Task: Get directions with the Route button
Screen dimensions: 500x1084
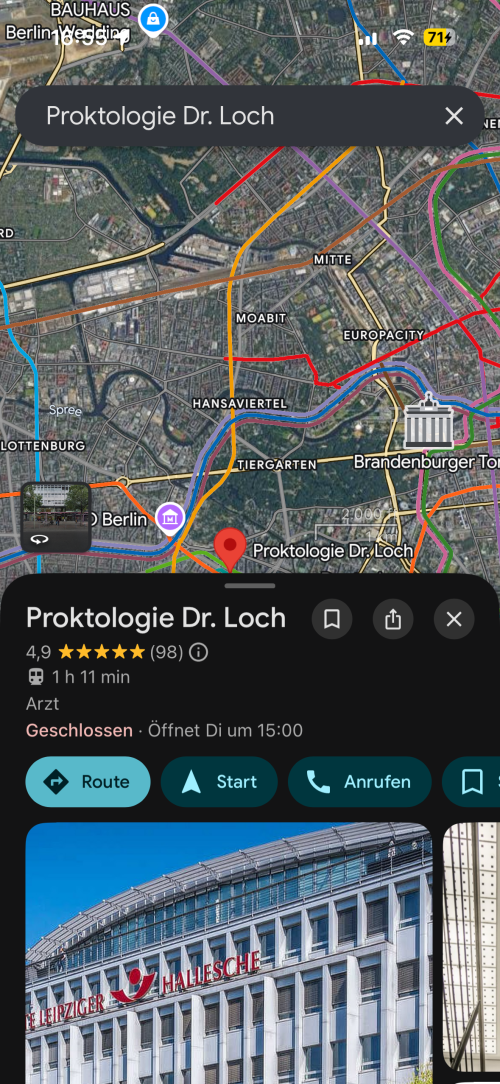Action: (88, 782)
